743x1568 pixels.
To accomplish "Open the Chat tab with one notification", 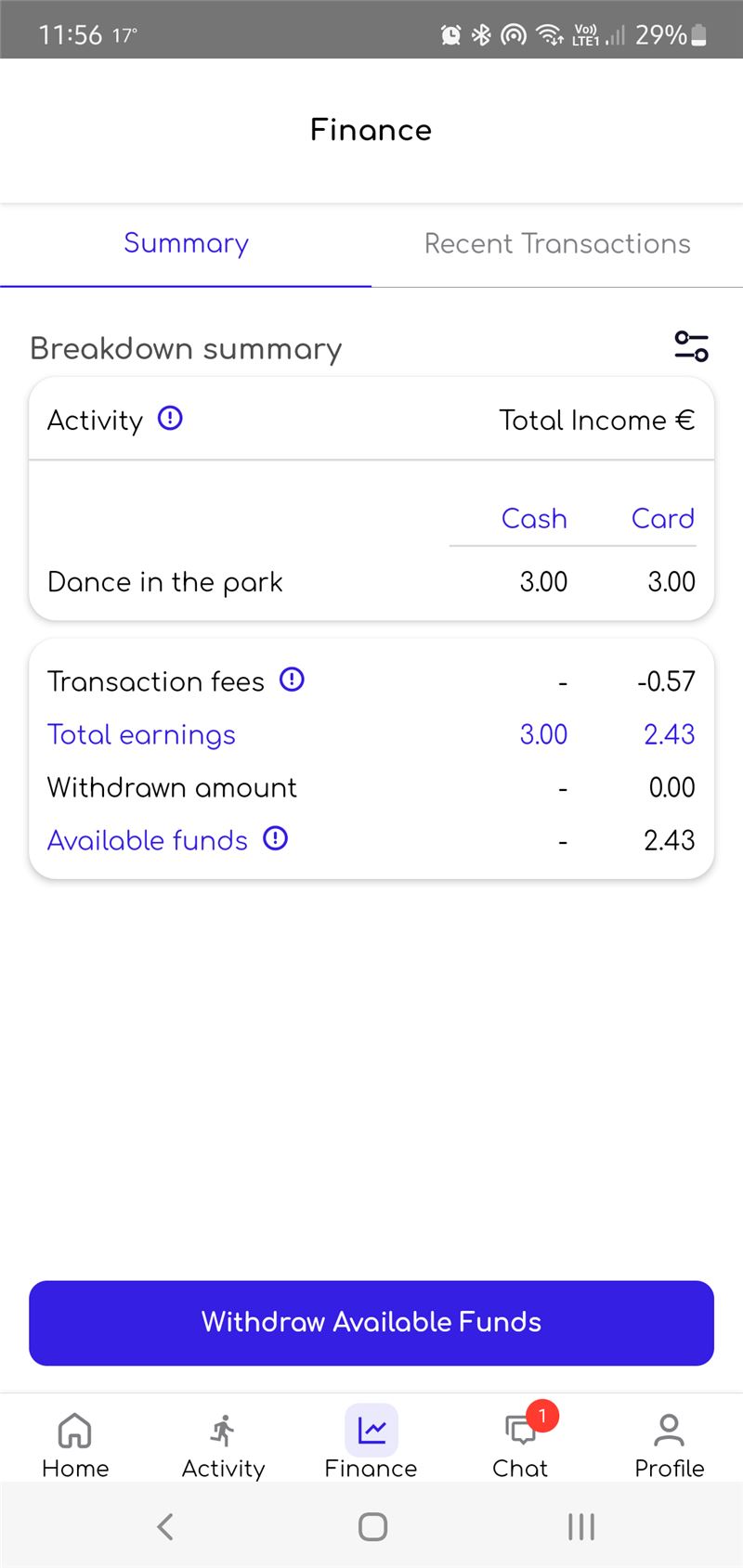I will (520, 1445).
